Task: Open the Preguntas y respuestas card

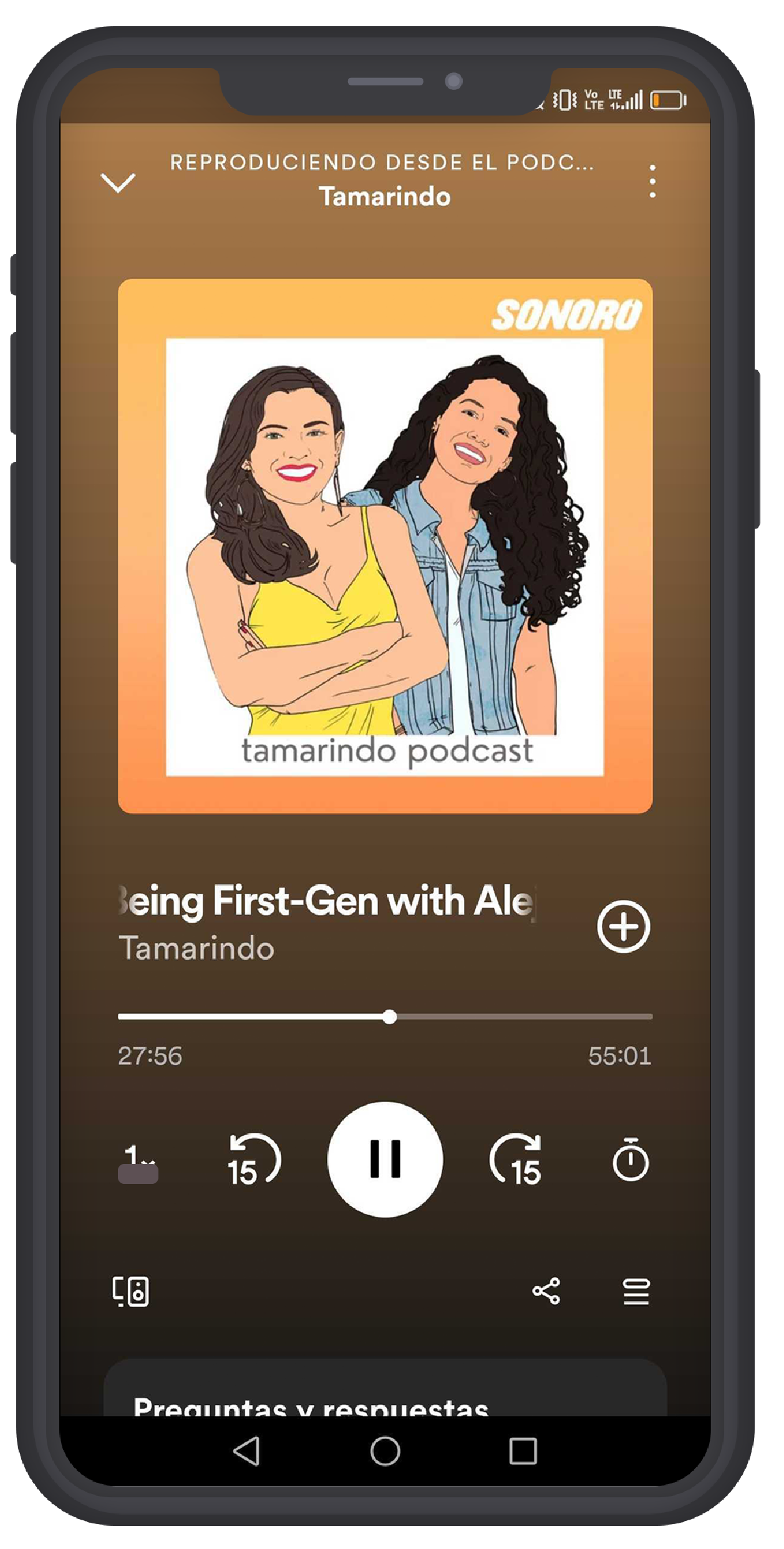Action: coord(385,1397)
